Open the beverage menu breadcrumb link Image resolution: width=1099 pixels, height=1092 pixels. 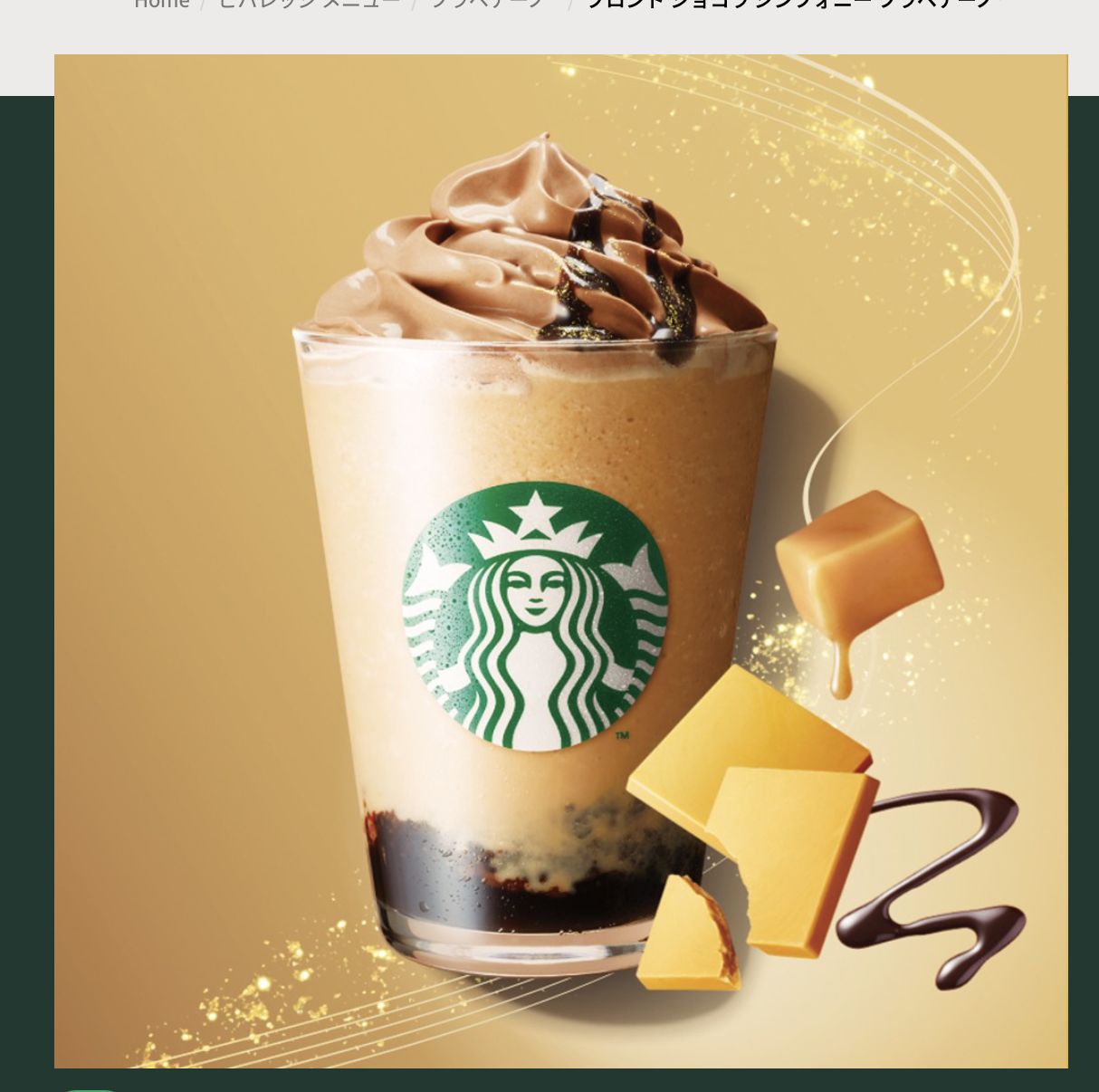pyautogui.click(x=309, y=4)
